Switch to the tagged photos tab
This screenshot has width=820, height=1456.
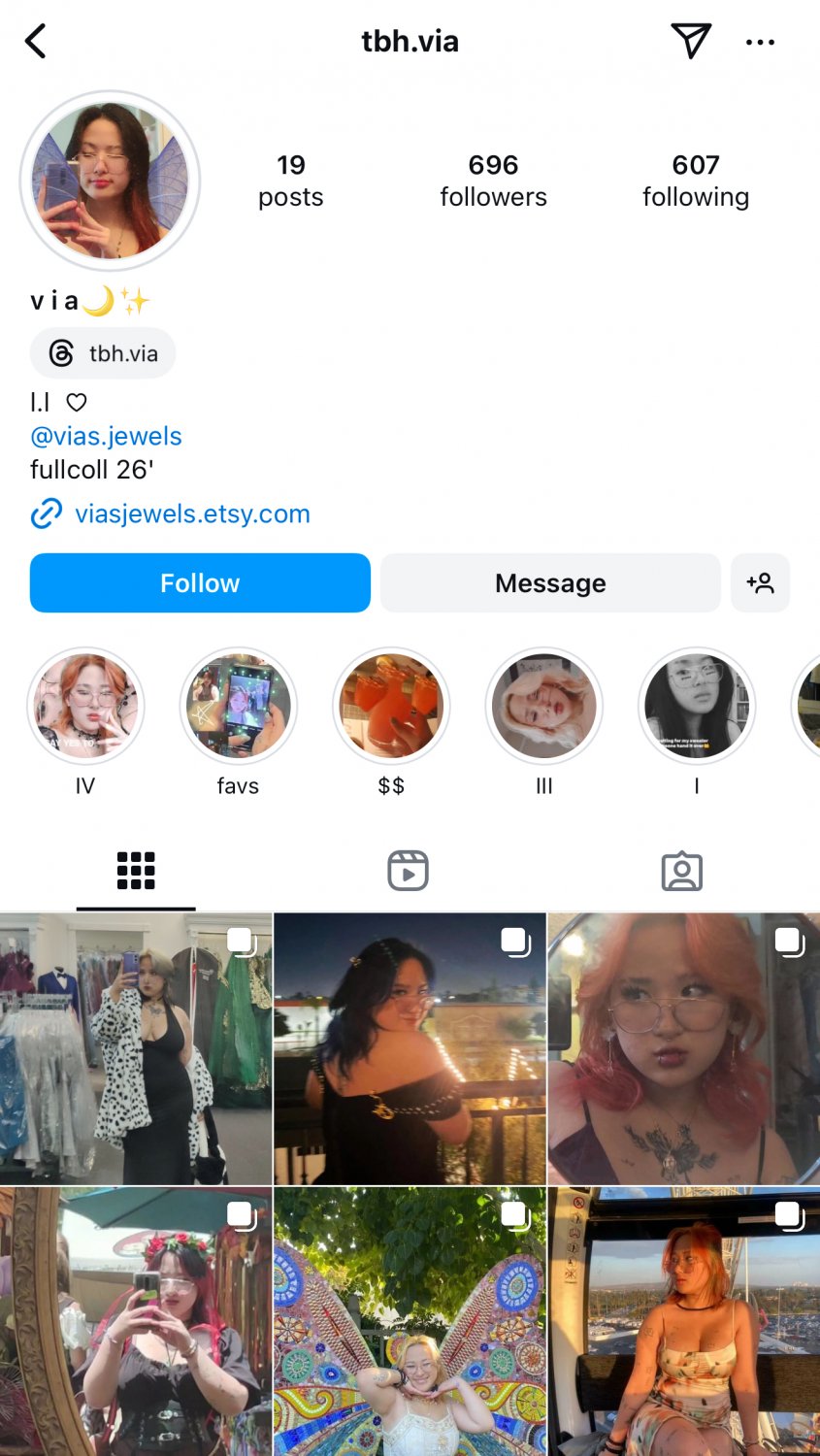[x=682, y=871]
